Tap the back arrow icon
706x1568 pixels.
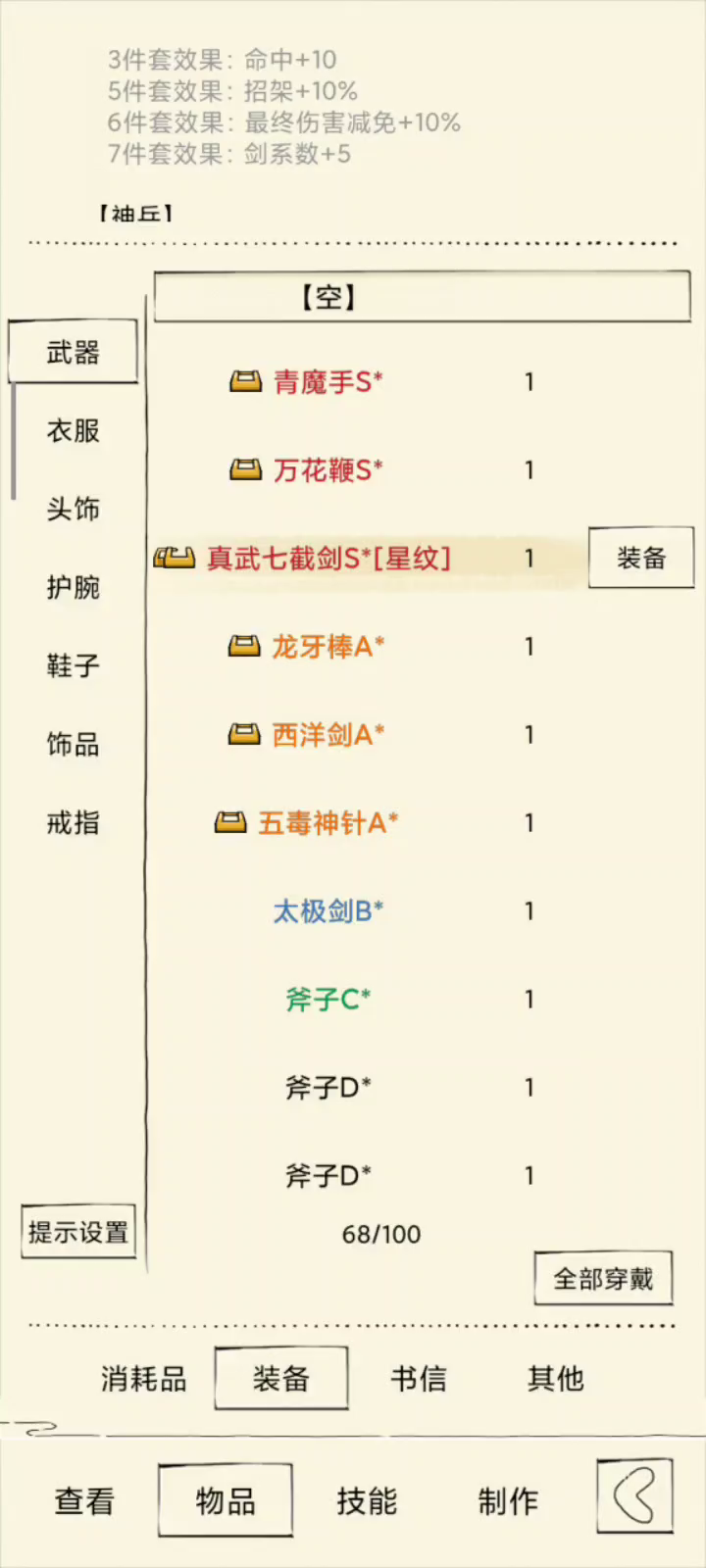[634, 1496]
